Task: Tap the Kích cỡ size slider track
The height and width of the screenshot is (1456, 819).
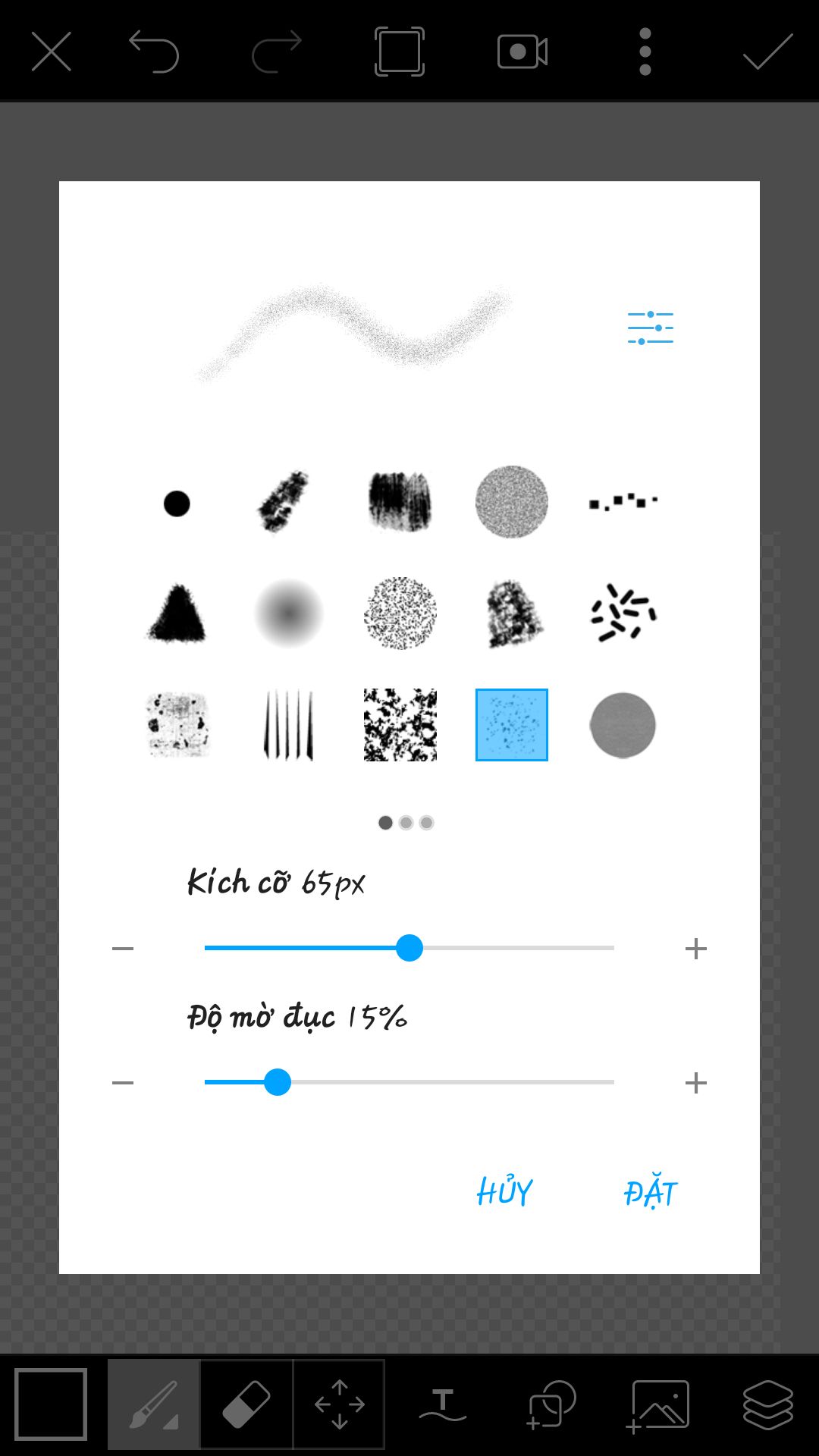Action: pos(516,948)
